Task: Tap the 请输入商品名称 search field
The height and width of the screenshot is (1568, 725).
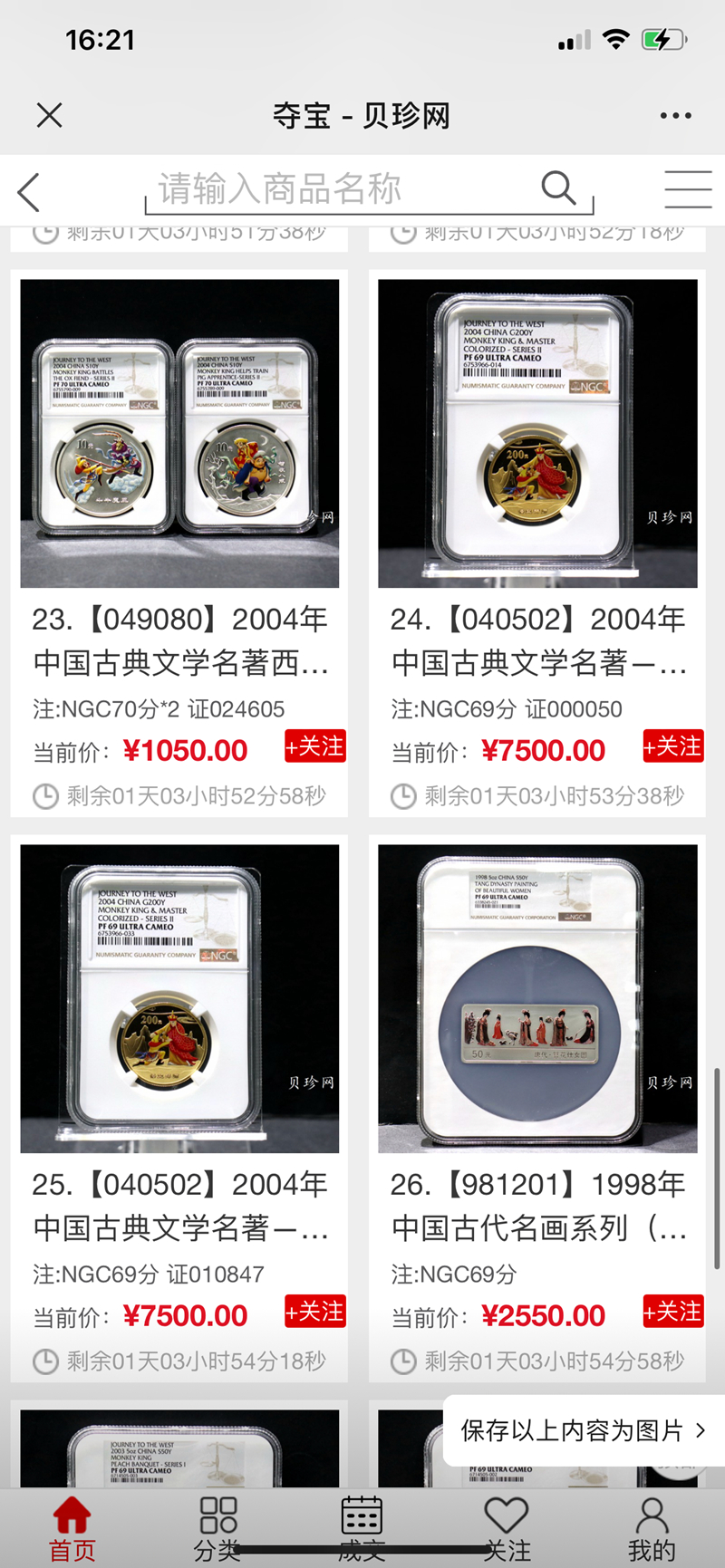Action: tap(344, 189)
